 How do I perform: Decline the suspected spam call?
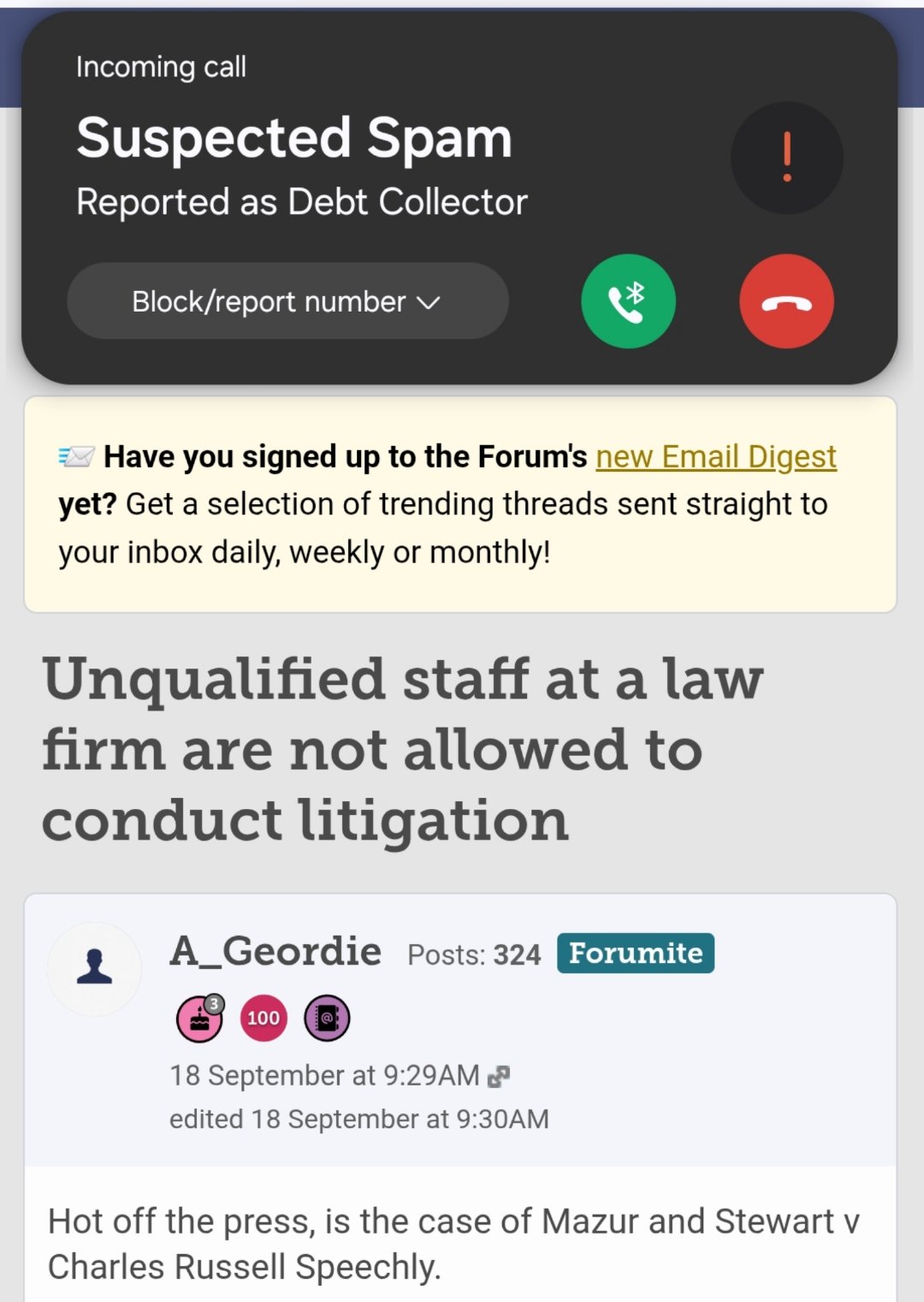786,301
